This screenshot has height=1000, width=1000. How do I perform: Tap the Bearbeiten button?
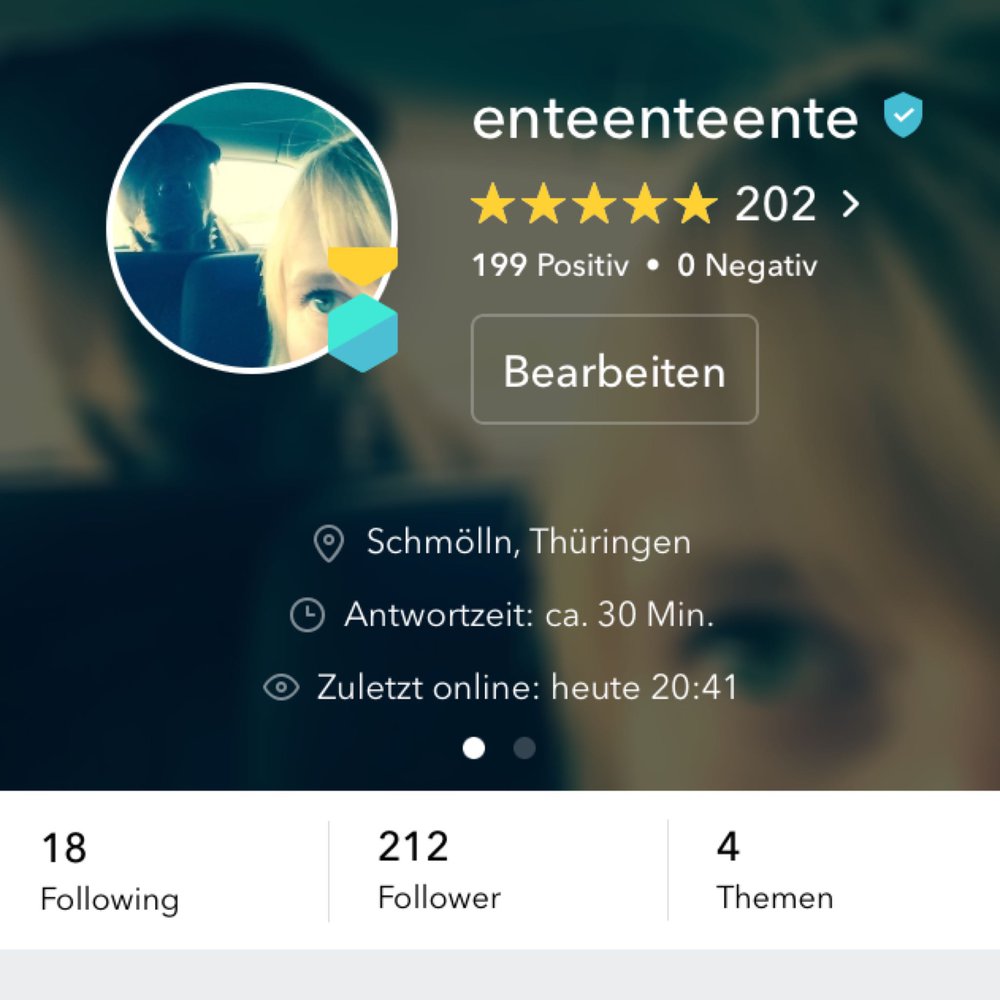[614, 370]
